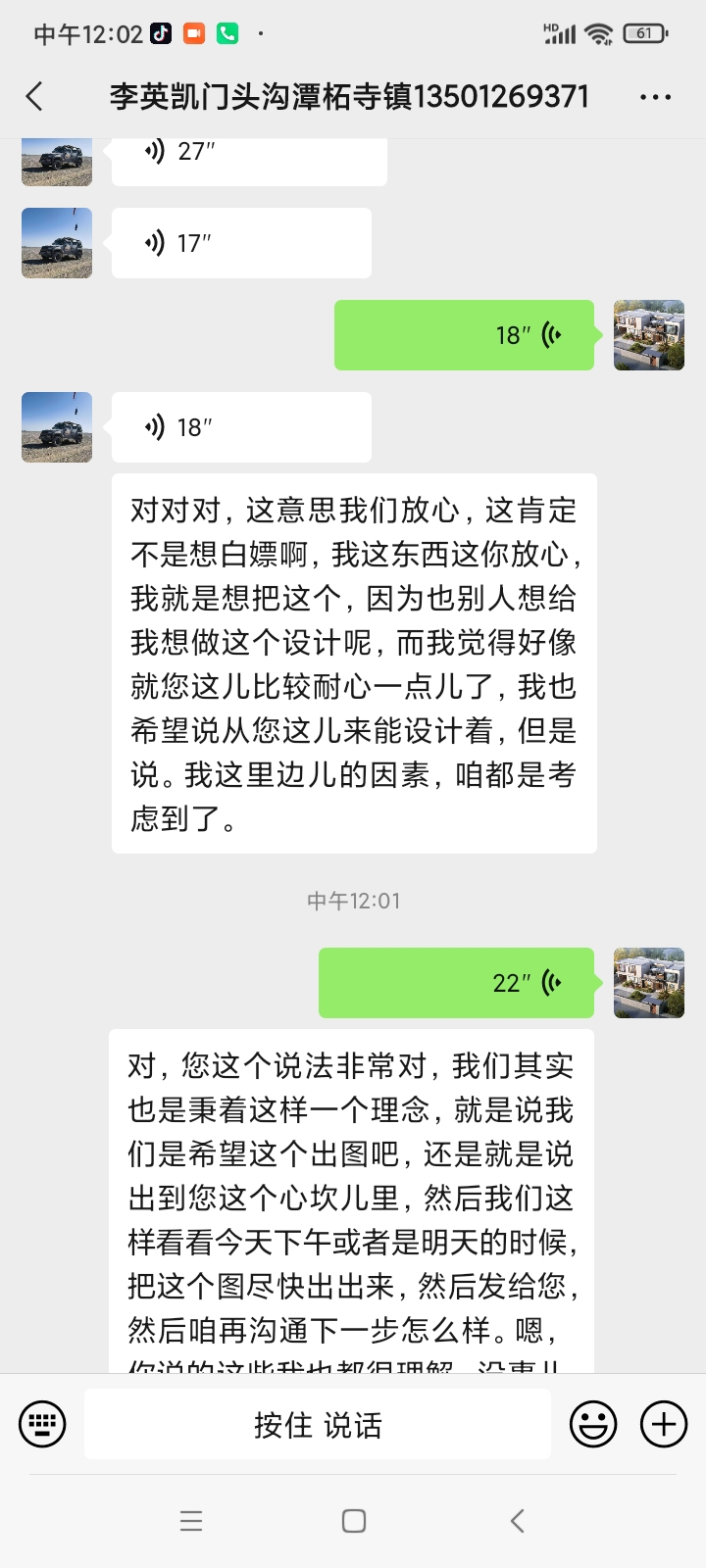Play the received 17-second voice message
Image resolution: width=706 pixels, height=1568 pixels.
click(x=241, y=242)
